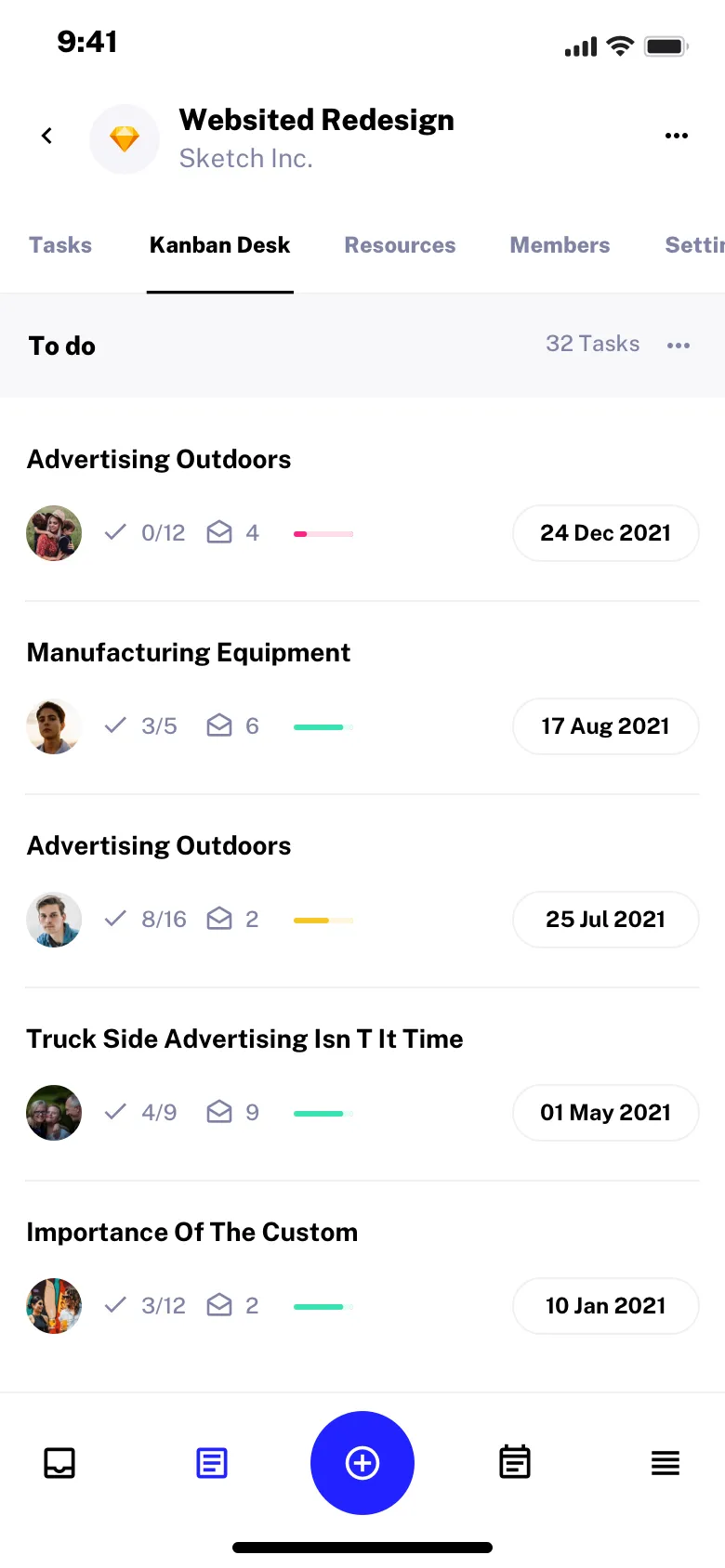This screenshot has height=1568, width=725.
Task: Open the Members tab
Action: pyautogui.click(x=560, y=245)
